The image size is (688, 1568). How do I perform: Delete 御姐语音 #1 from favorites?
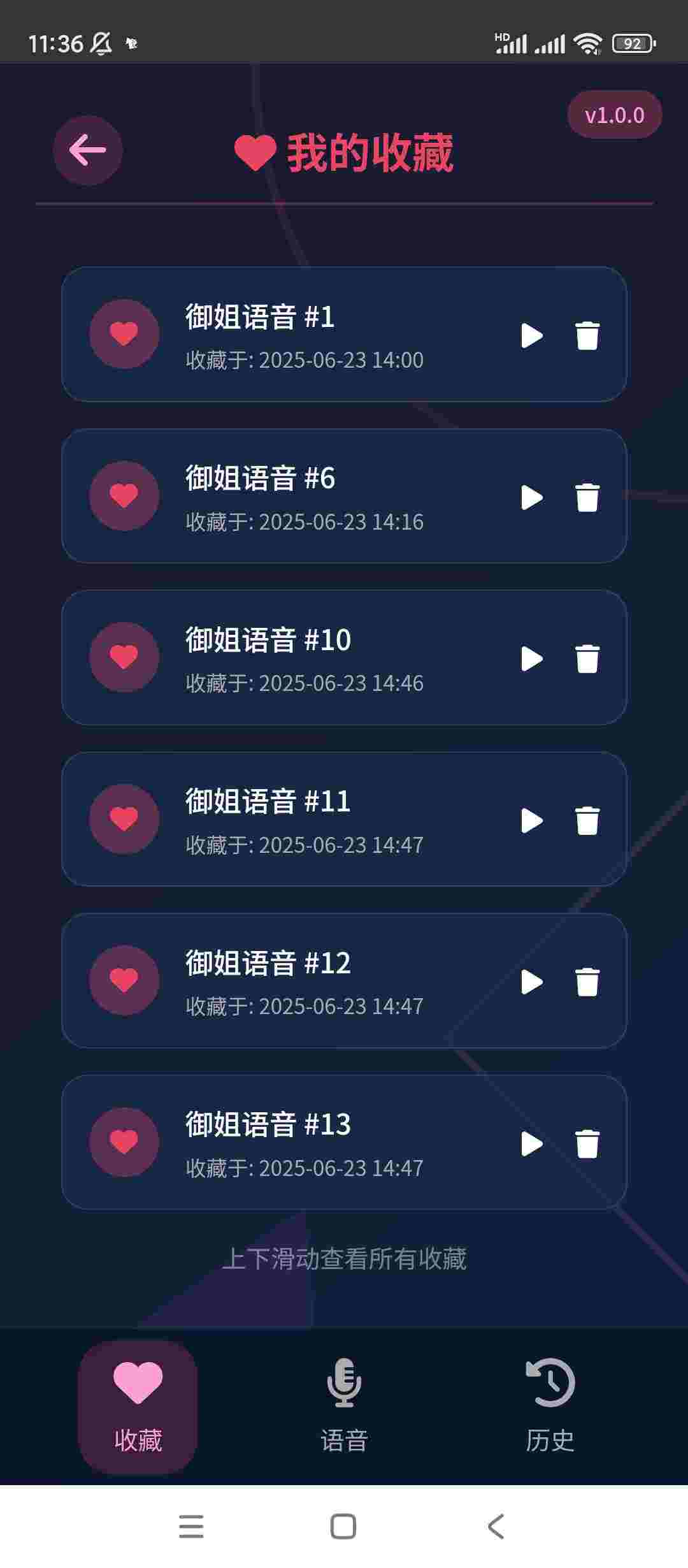point(587,335)
